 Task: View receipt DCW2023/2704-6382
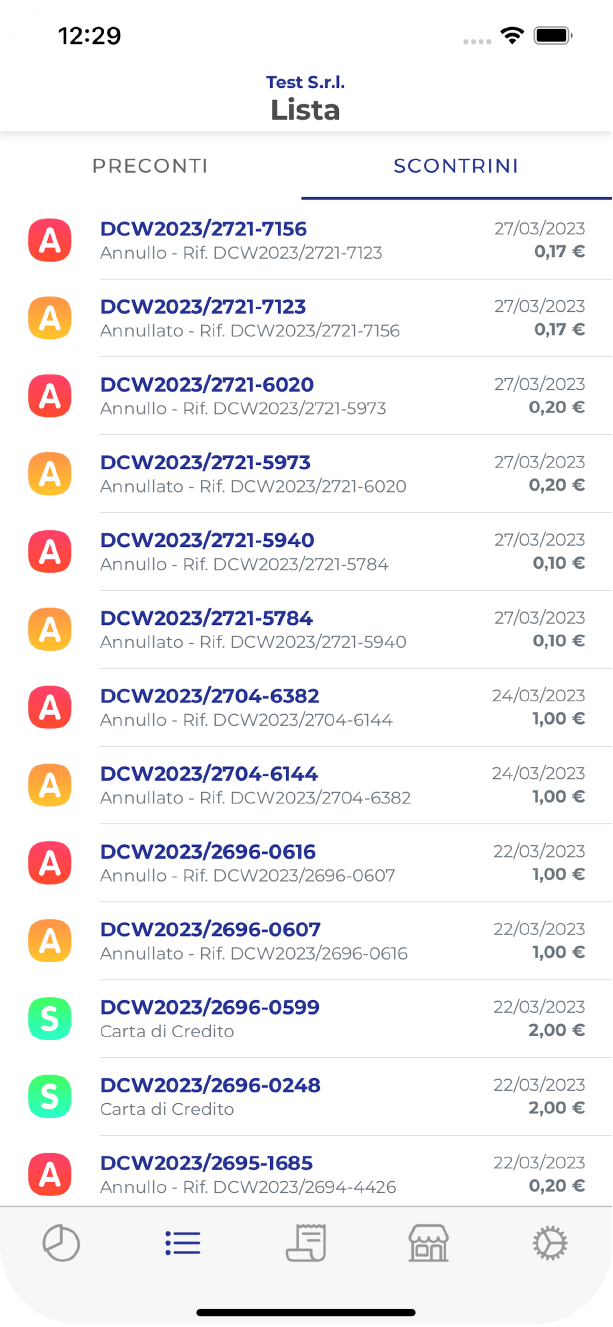[x=306, y=708]
